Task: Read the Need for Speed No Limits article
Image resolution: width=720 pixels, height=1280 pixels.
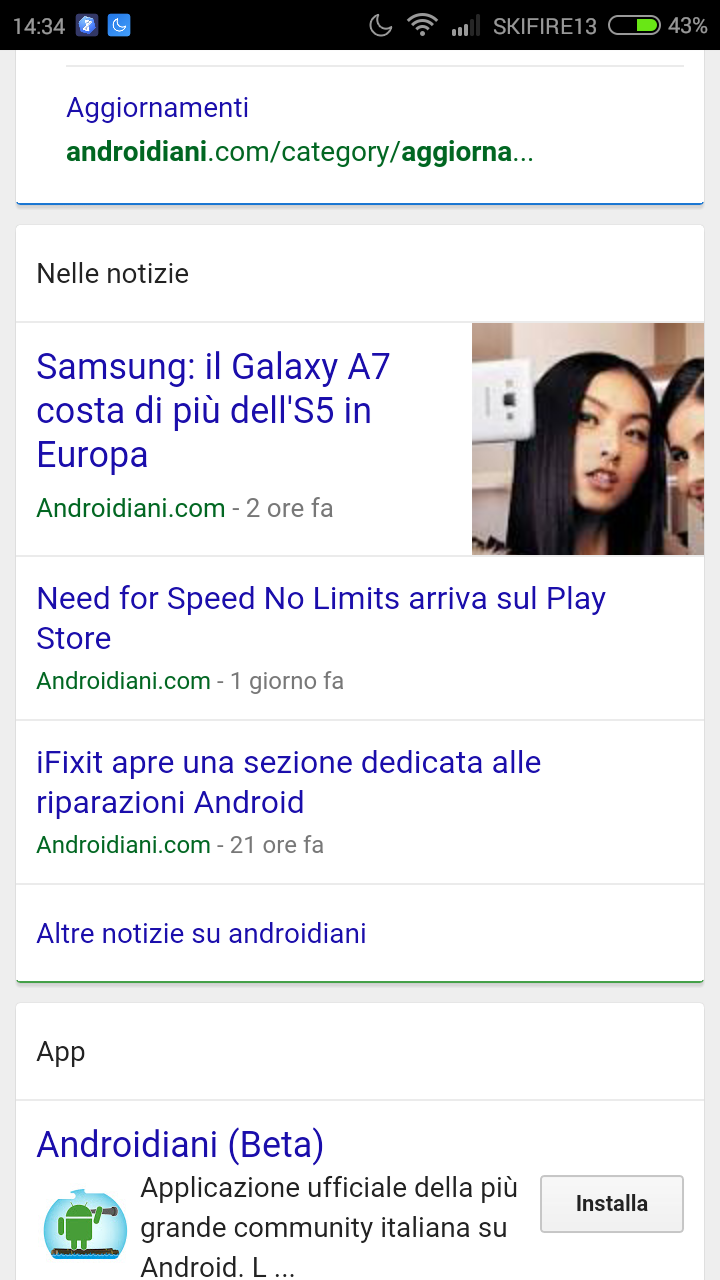Action: click(x=320, y=618)
